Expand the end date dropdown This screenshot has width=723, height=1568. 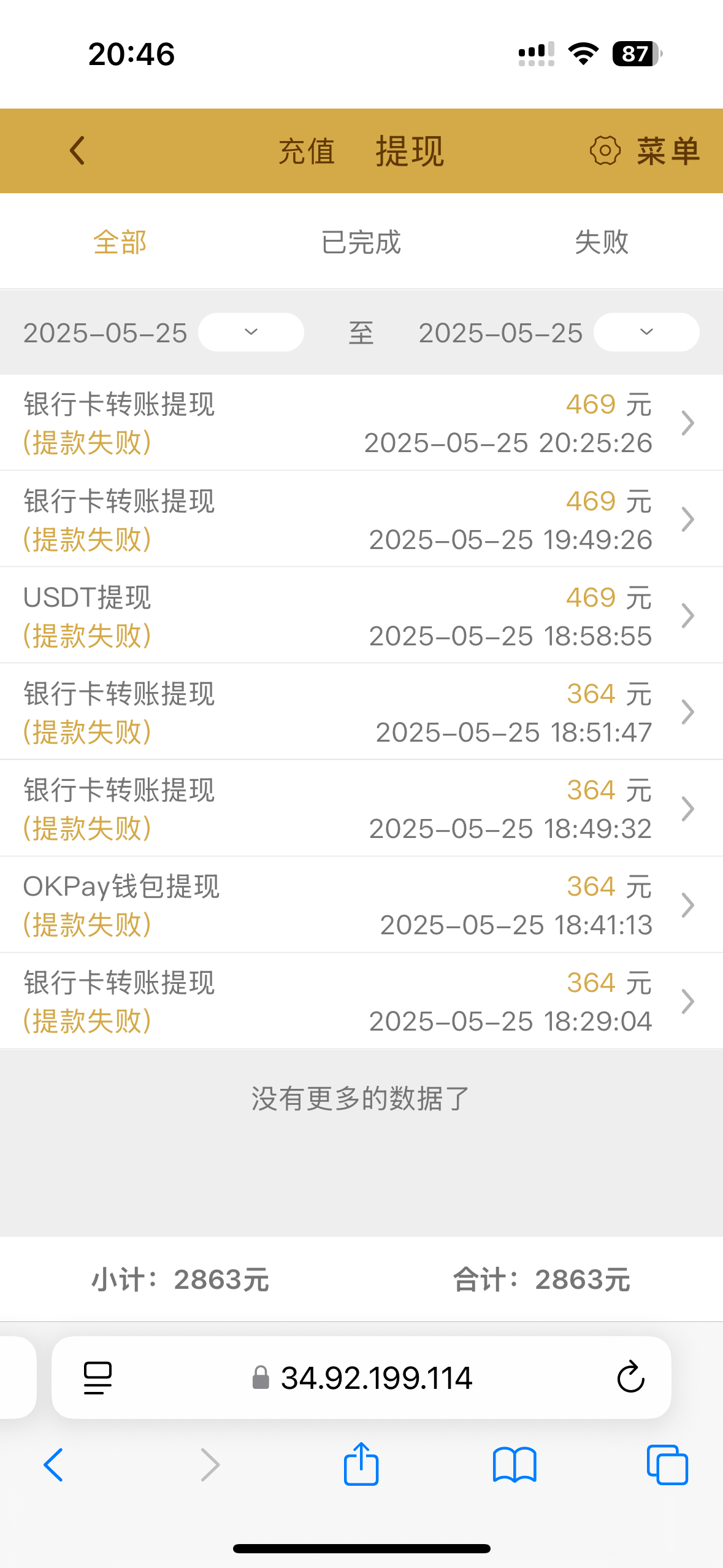coord(646,332)
